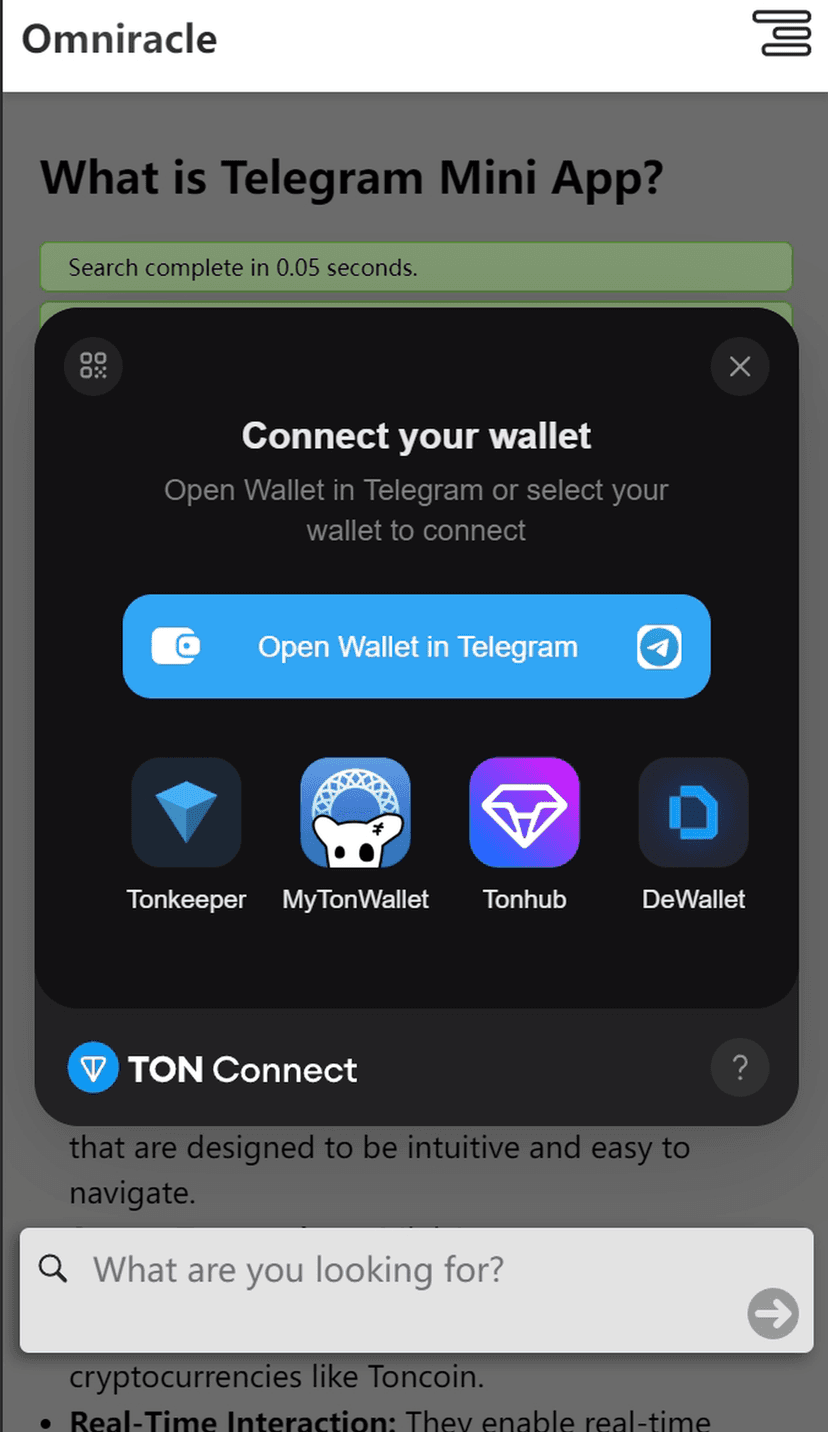Submit search with the arrow button
This screenshot has width=828, height=1432.
[x=773, y=1314]
